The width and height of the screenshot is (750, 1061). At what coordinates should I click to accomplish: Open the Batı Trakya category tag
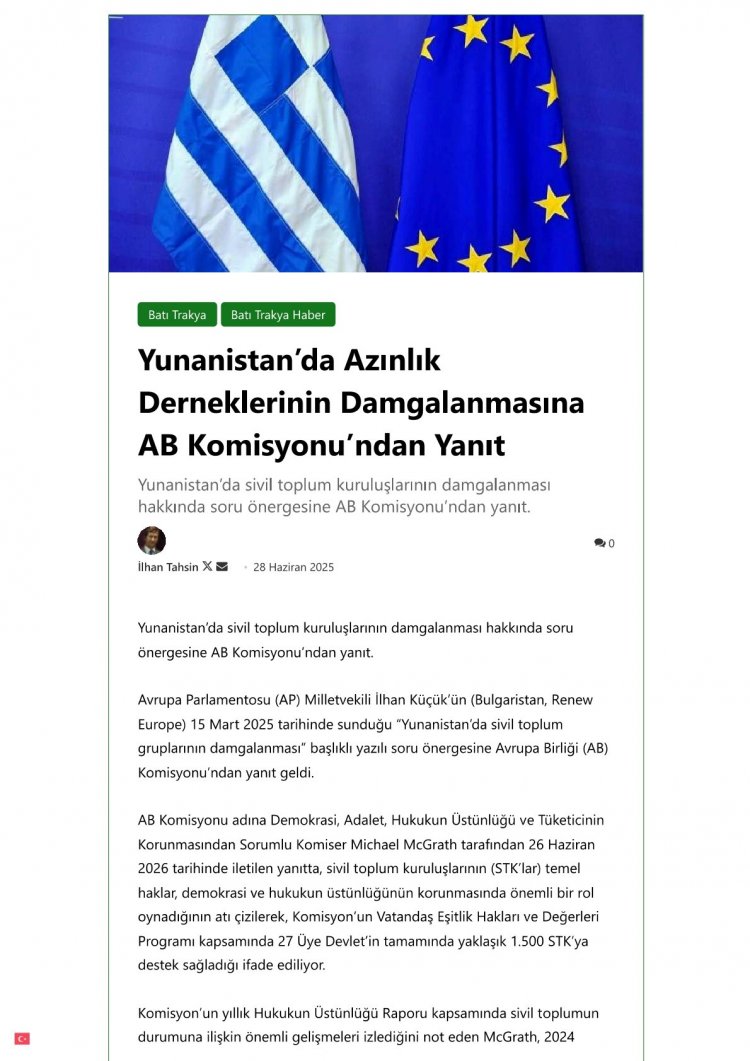click(177, 315)
